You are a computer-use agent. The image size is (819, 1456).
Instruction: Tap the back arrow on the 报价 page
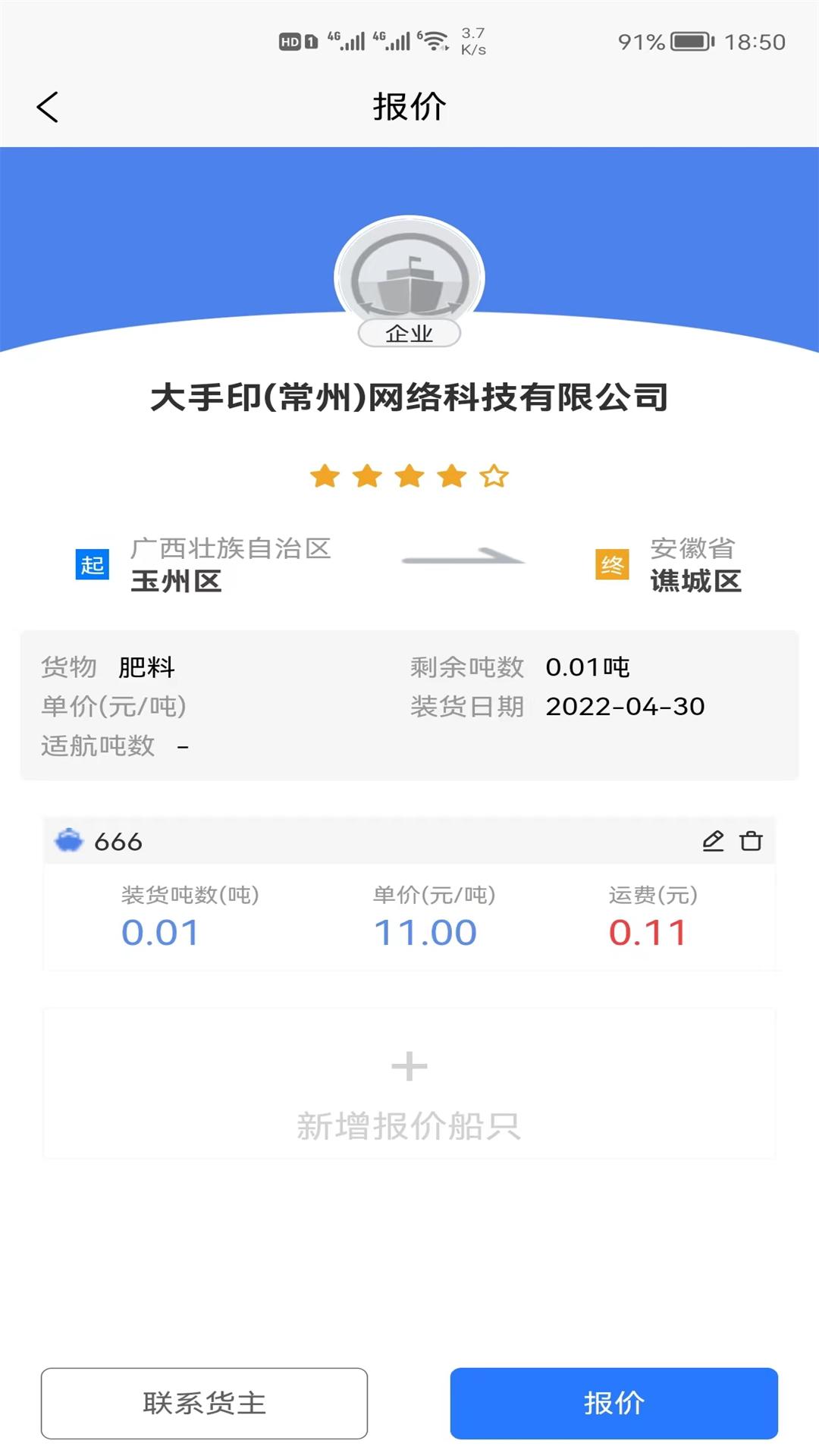(x=48, y=106)
